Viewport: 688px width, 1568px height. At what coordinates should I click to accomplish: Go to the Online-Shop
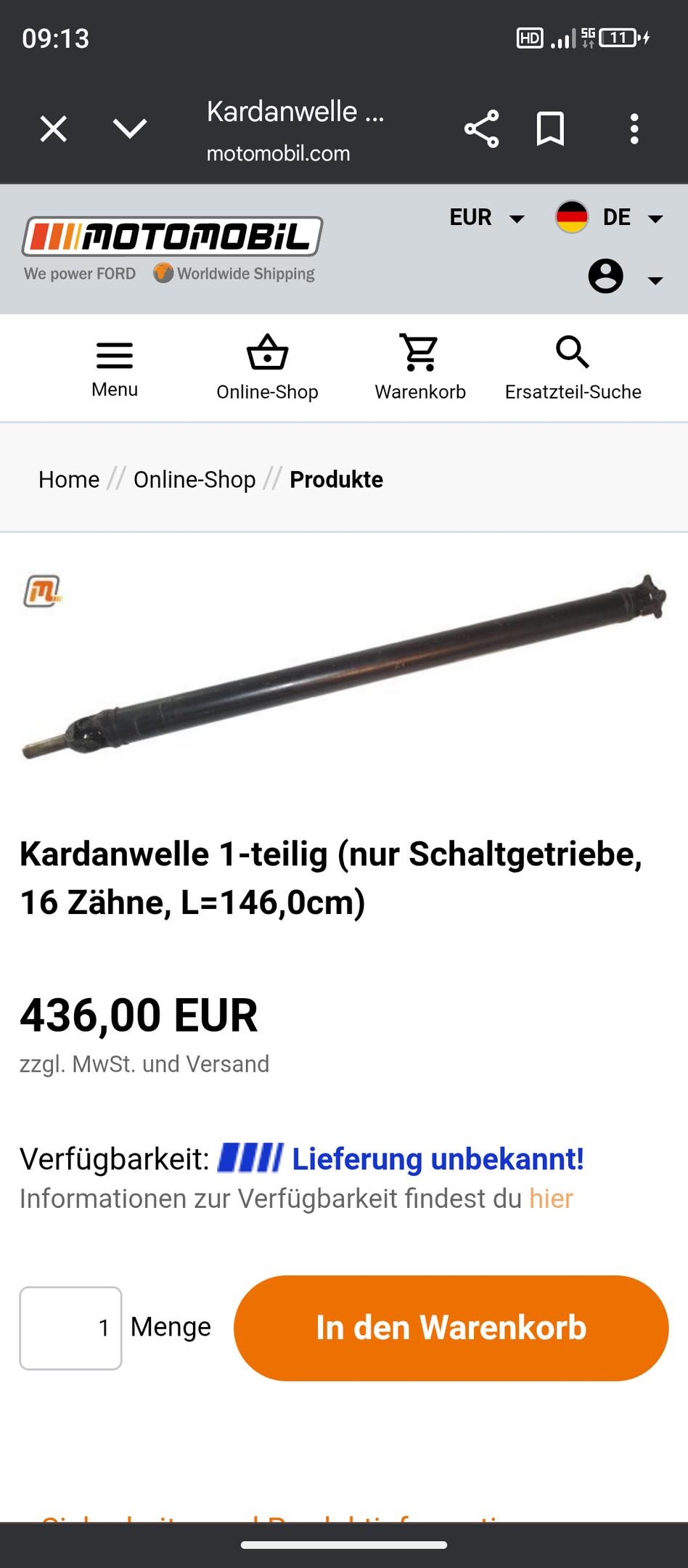click(x=267, y=368)
